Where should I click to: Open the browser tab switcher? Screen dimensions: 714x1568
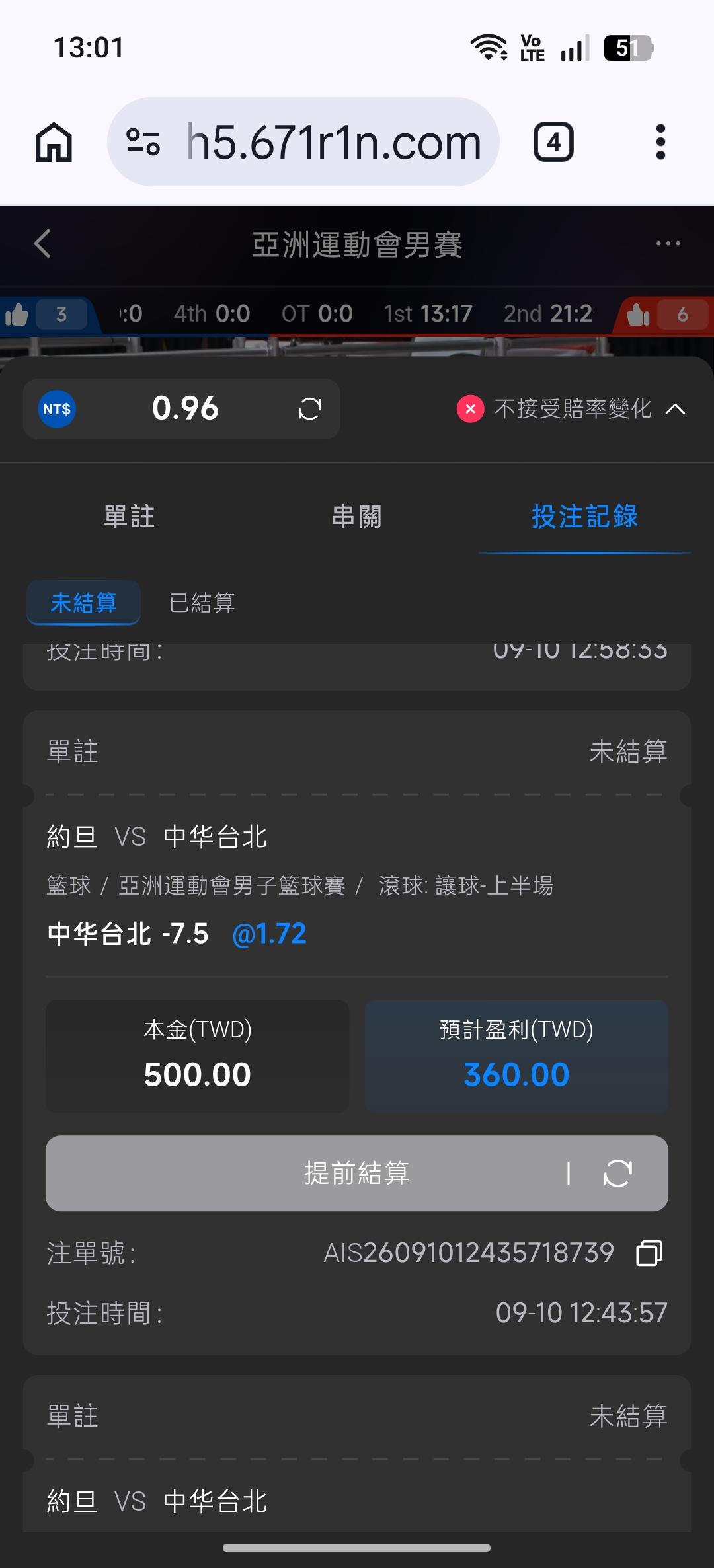click(553, 142)
